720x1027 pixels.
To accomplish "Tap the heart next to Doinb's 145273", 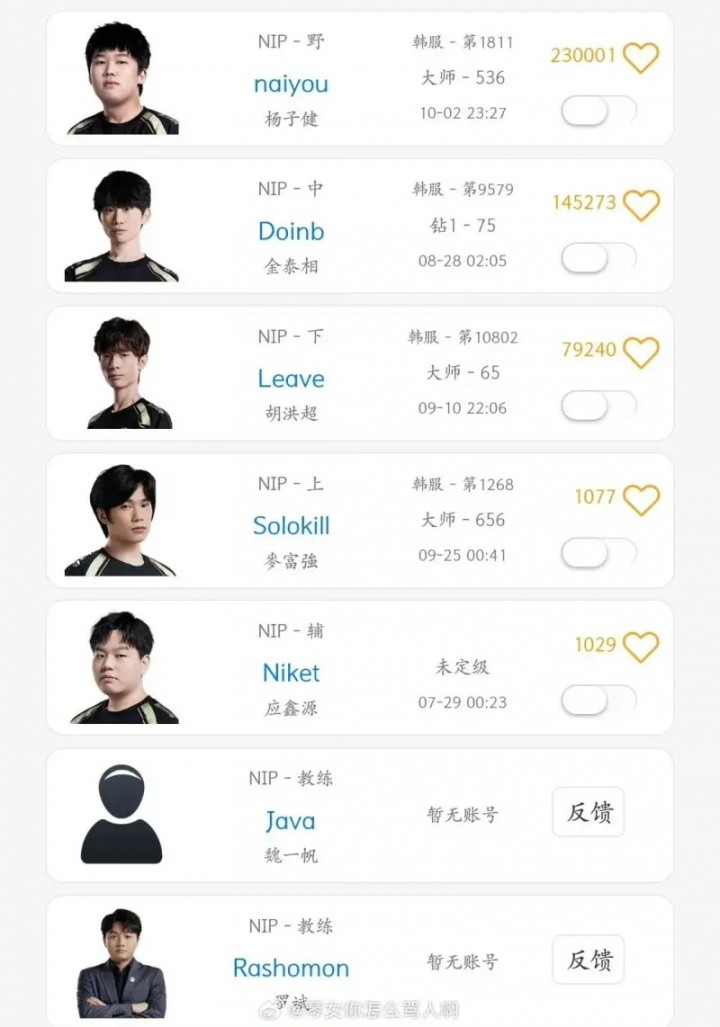I will pos(641,205).
